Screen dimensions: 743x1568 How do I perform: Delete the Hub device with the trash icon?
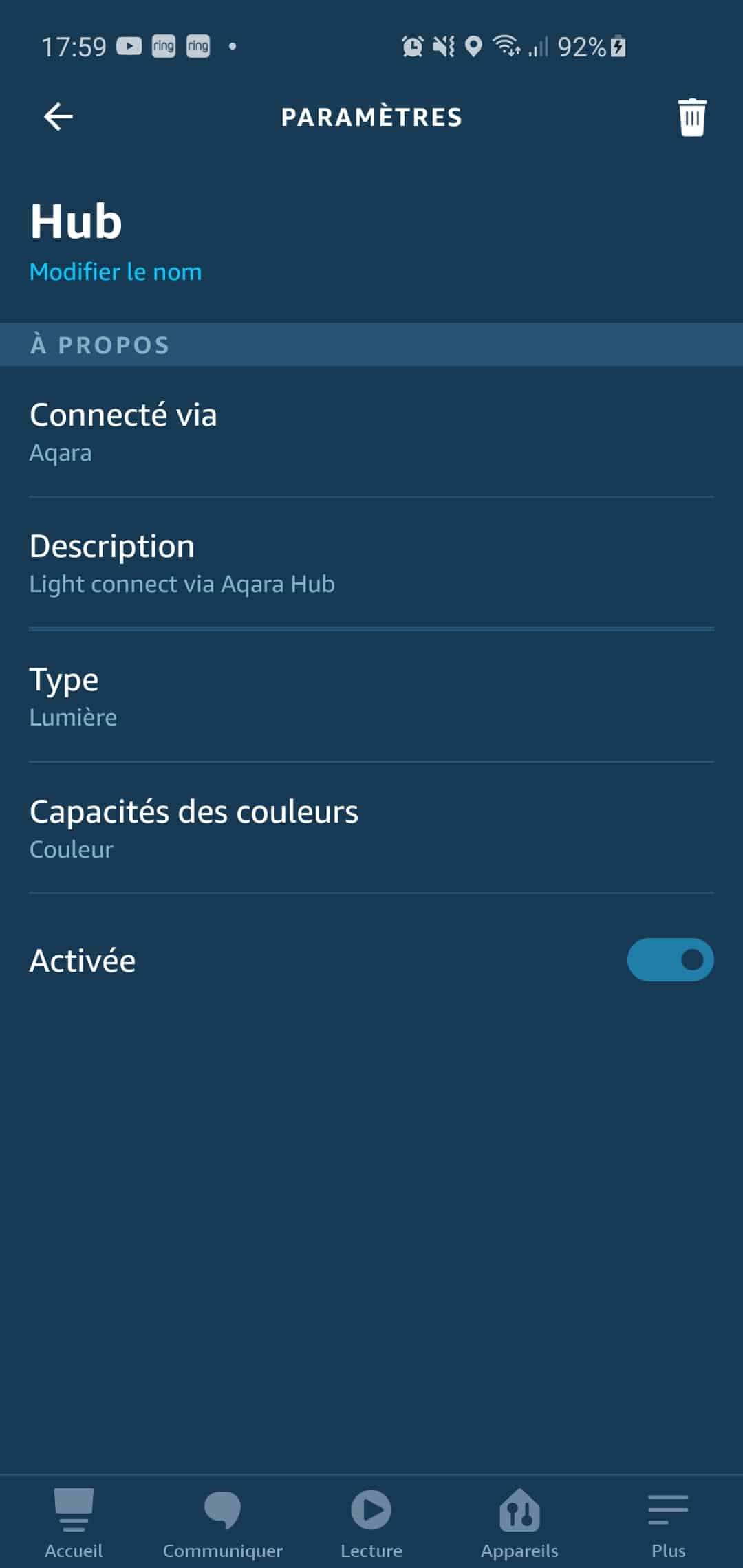[x=691, y=118]
